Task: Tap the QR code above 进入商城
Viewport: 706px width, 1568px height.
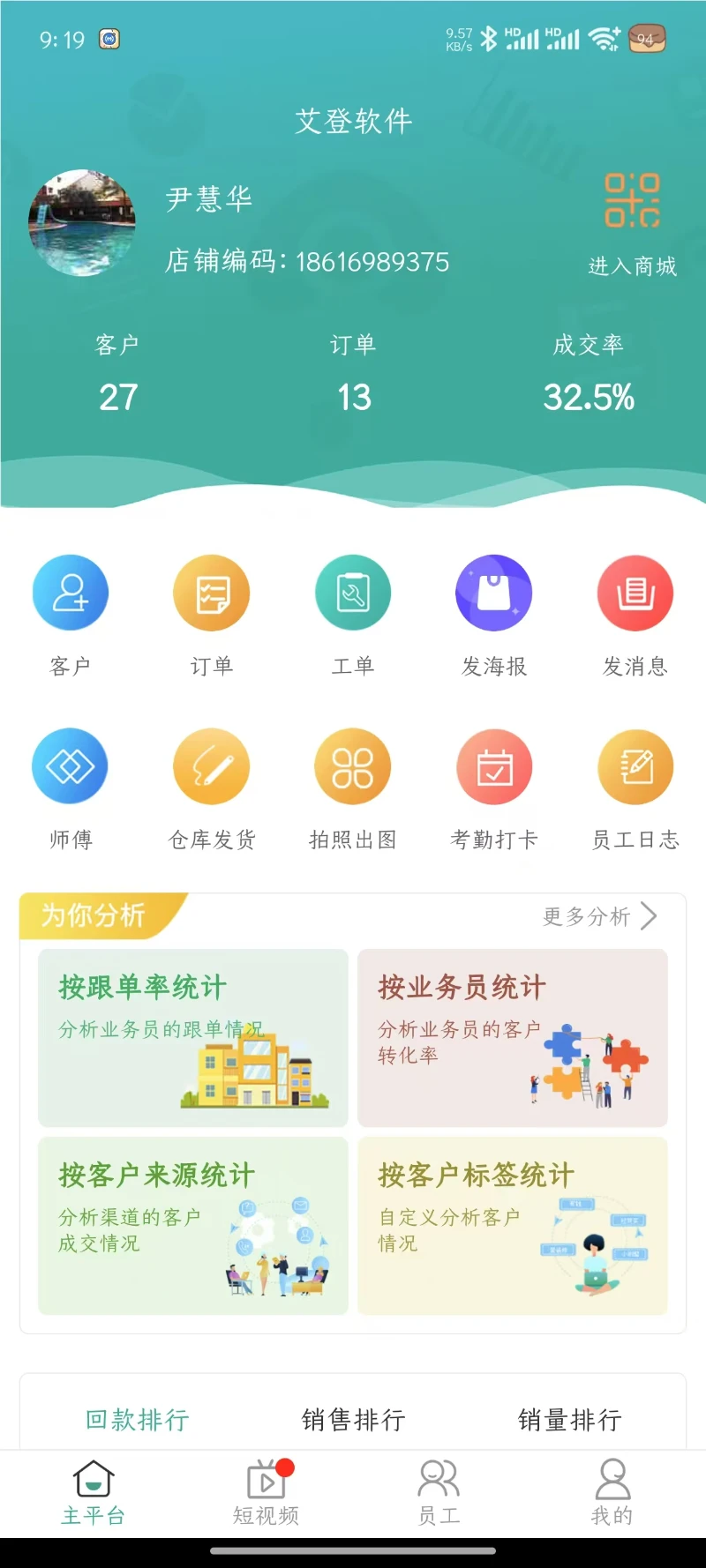Action: point(632,201)
